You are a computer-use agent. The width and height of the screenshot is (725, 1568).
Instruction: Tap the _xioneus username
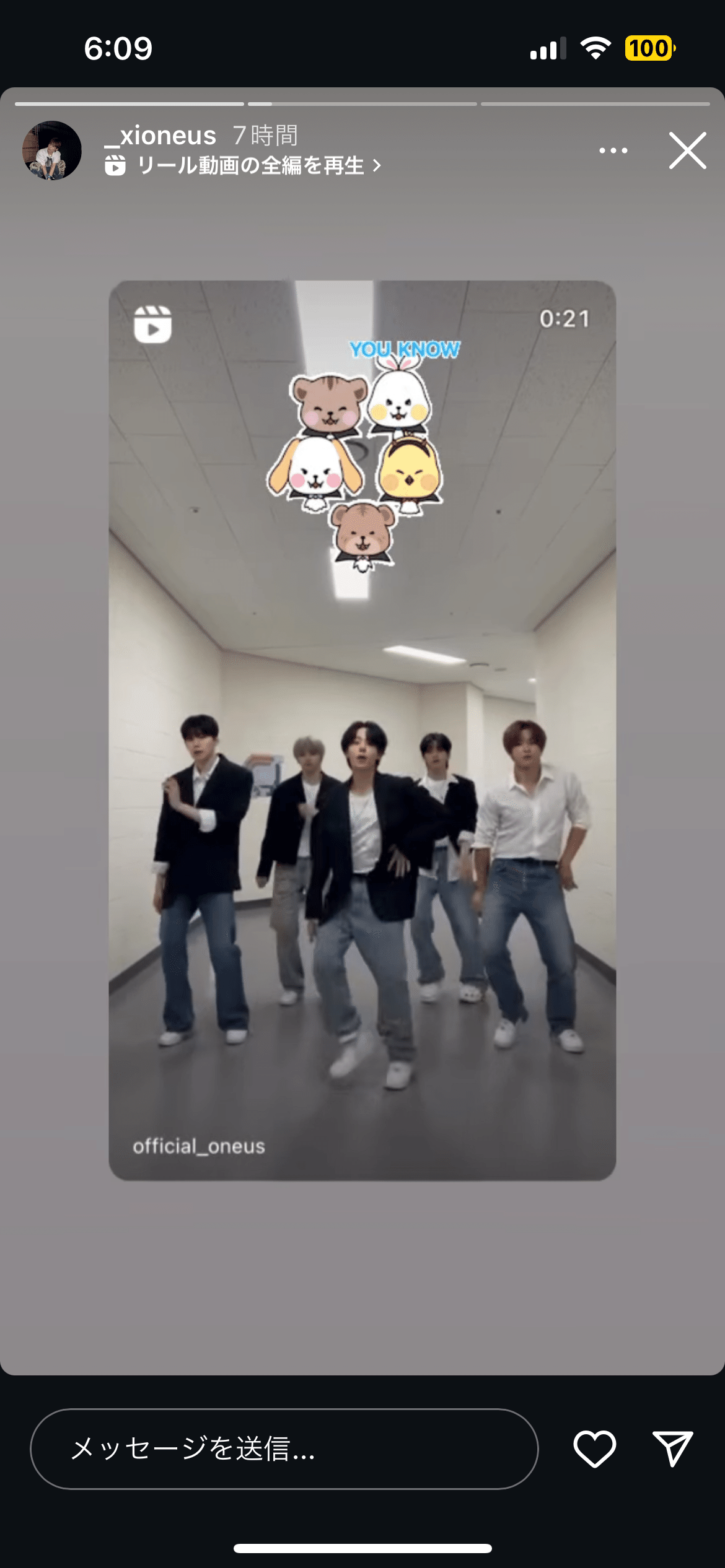pyautogui.click(x=160, y=135)
